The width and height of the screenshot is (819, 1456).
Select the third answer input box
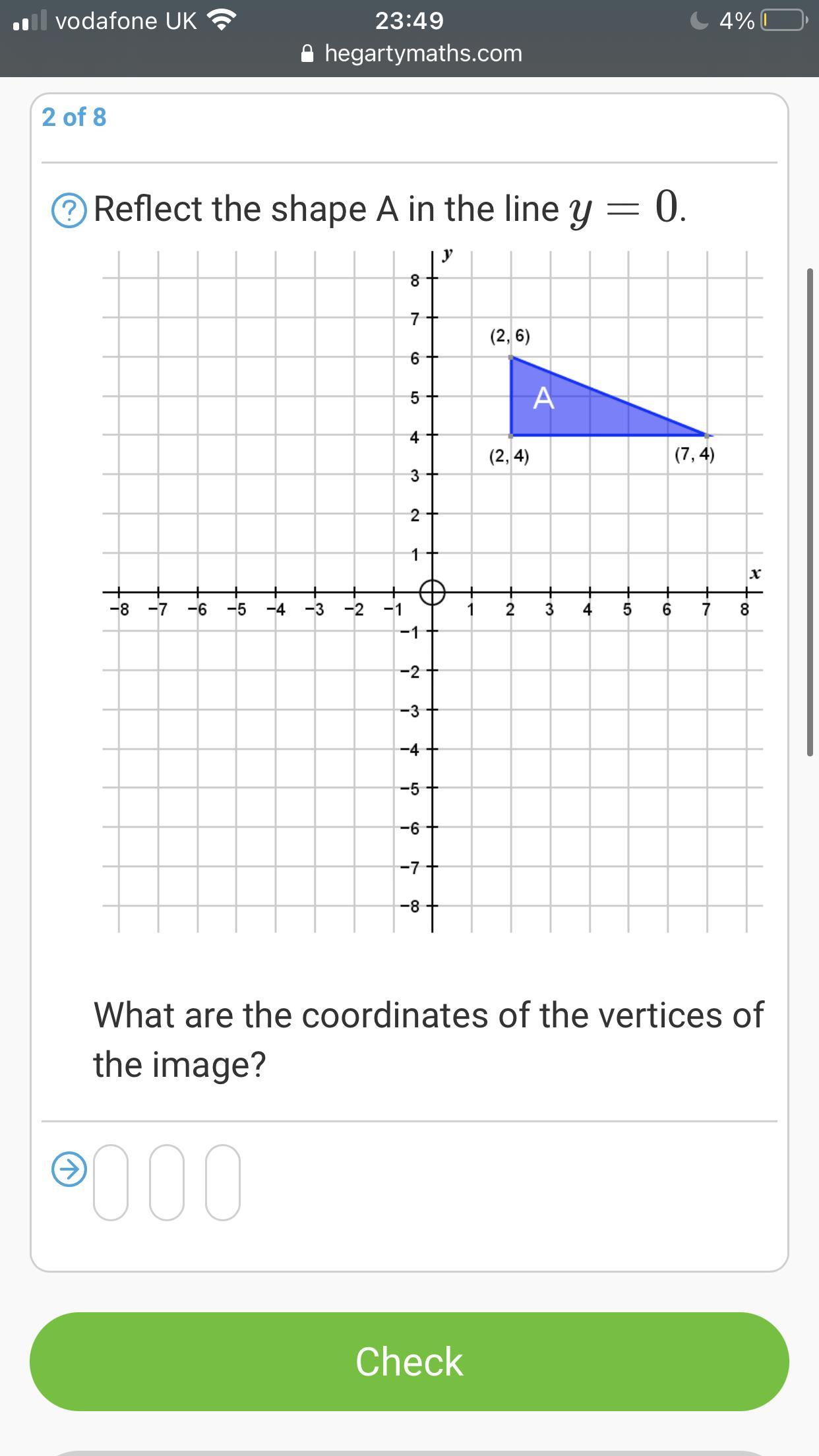point(223,1182)
